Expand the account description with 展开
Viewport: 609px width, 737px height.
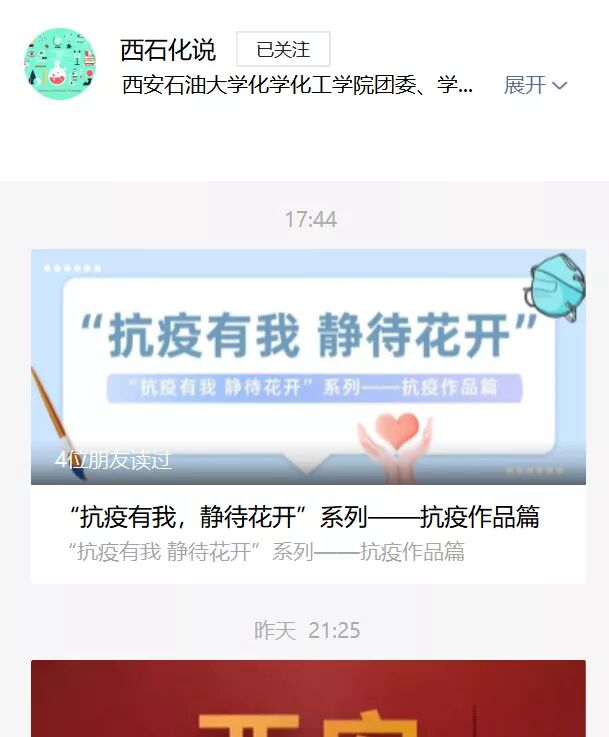[x=535, y=86]
